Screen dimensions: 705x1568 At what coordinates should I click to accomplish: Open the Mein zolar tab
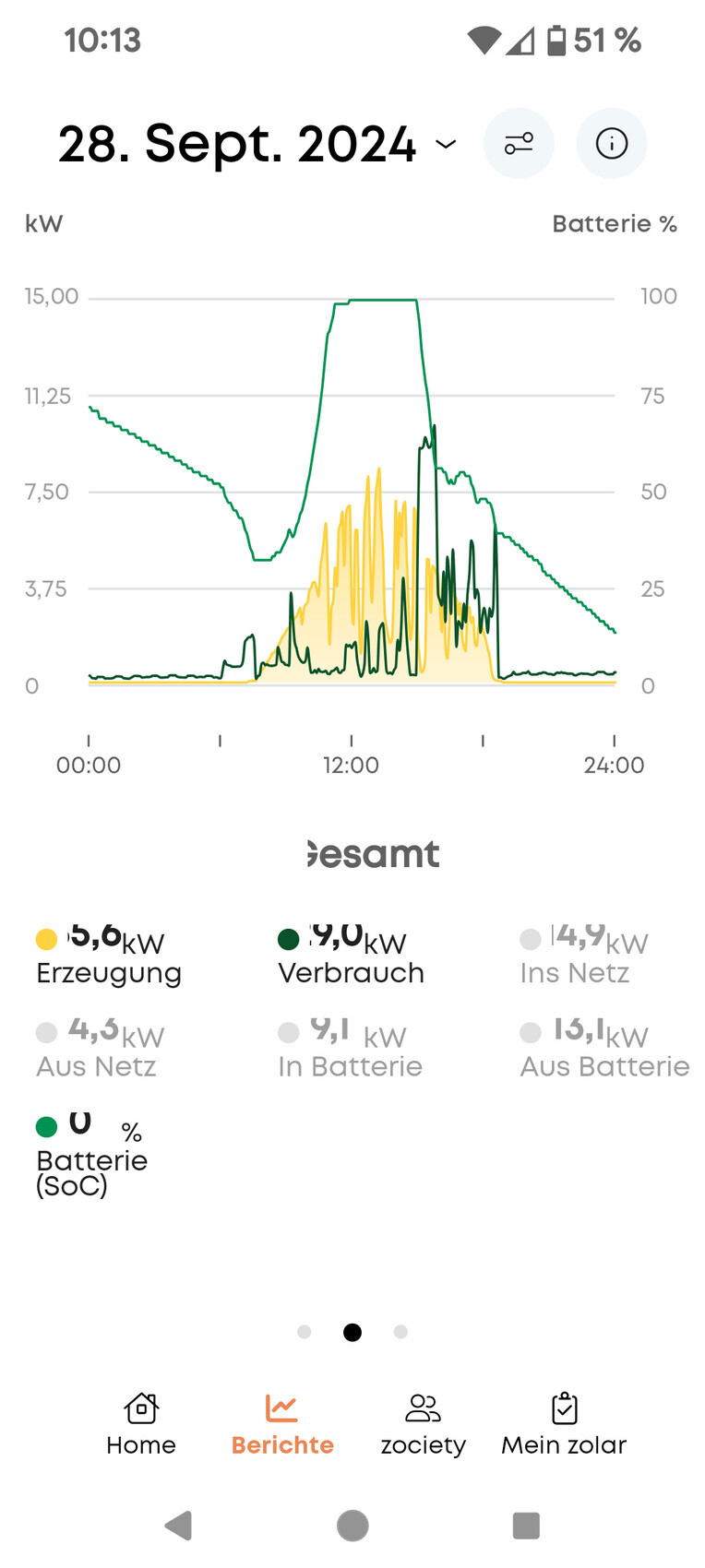point(564,1424)
